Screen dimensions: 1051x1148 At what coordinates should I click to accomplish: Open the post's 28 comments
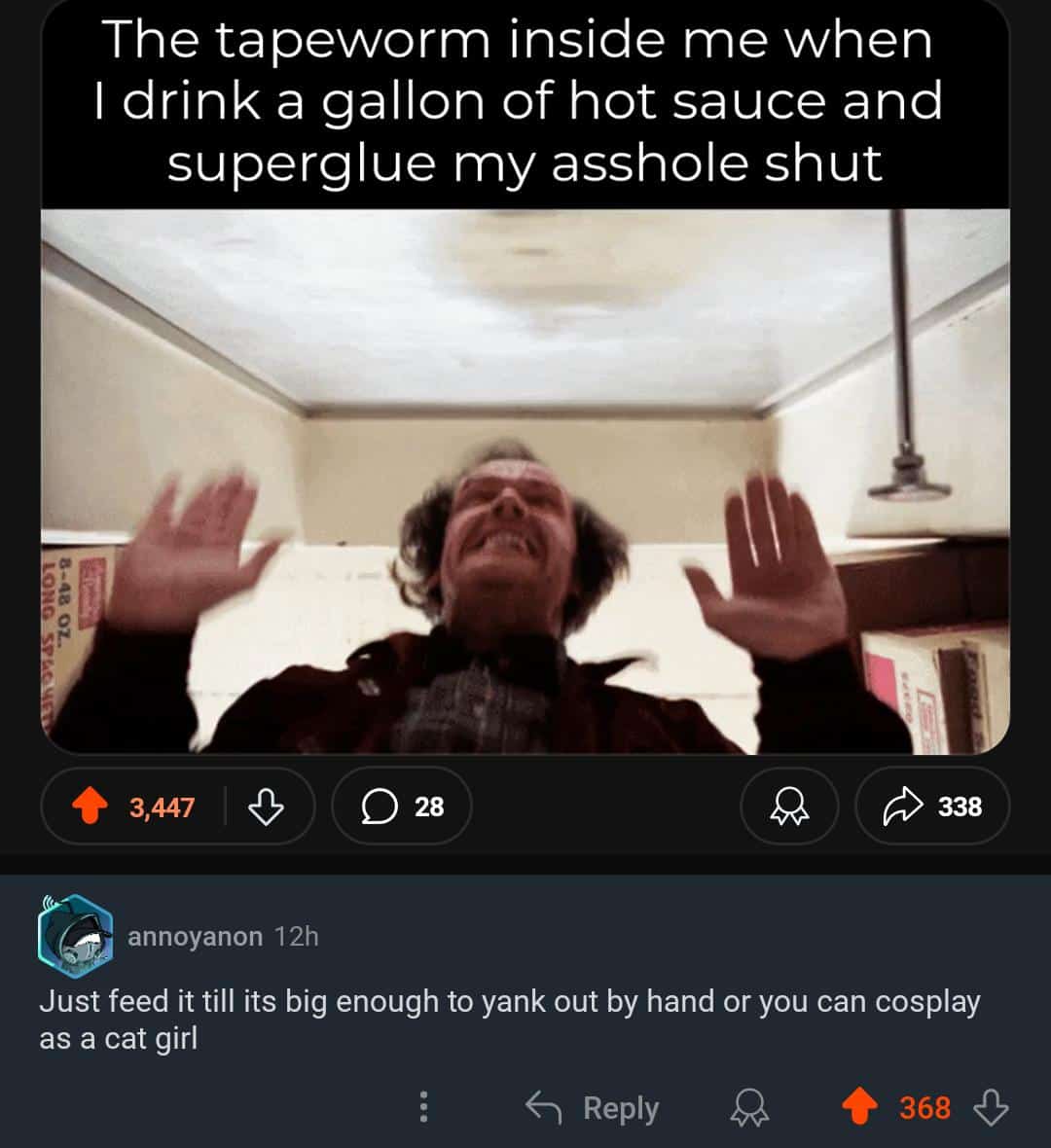click(x=402, y=807)
